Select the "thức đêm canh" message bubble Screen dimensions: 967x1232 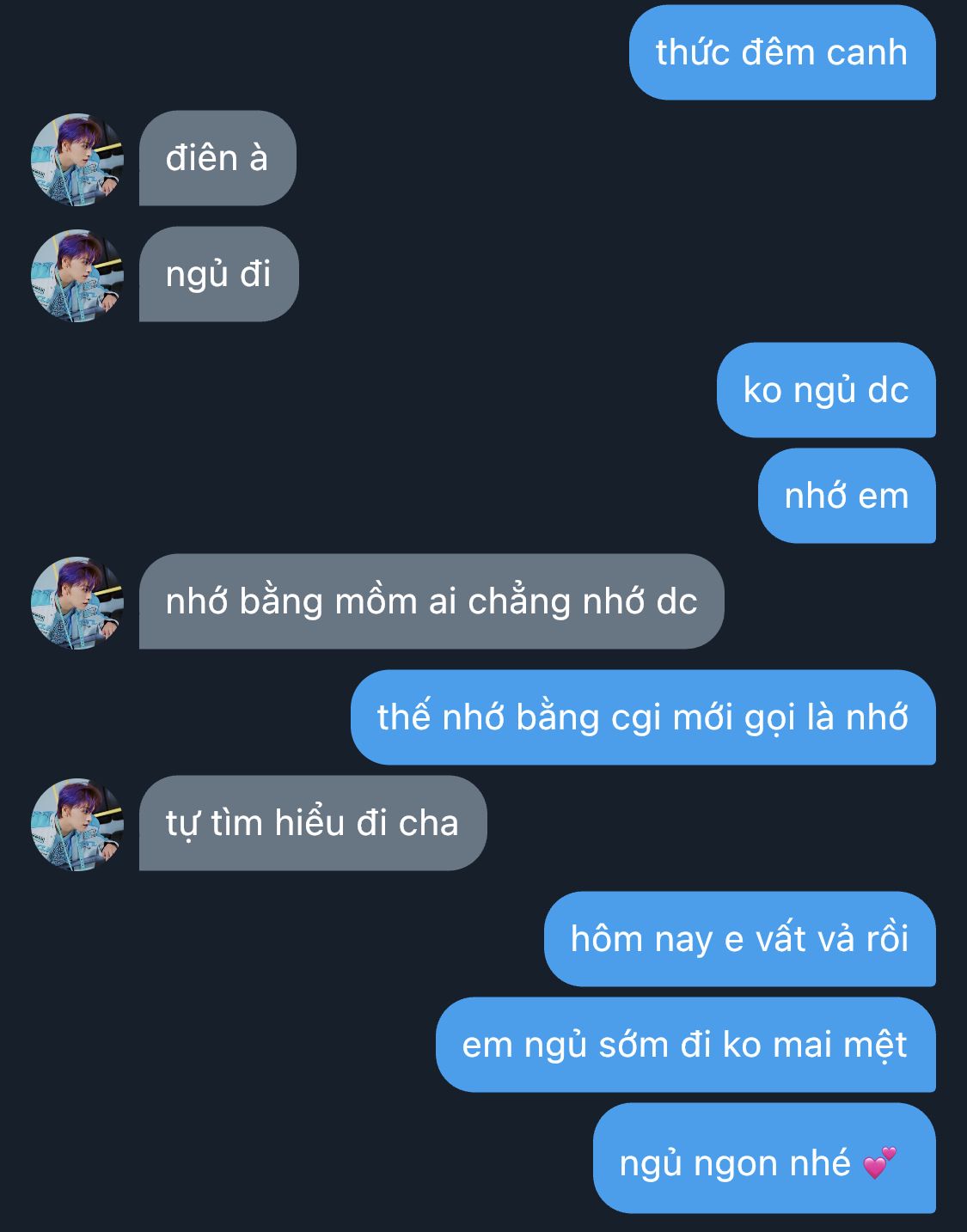(x=782, y=52)
